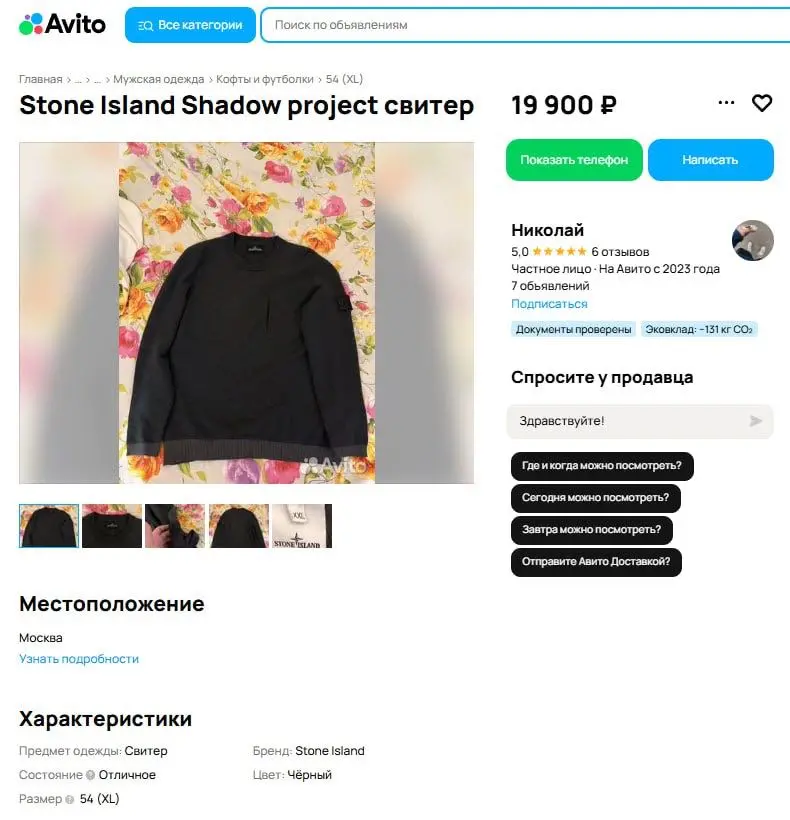Select Где и когда можно посмотреть? suggestion

click(601, 466)
